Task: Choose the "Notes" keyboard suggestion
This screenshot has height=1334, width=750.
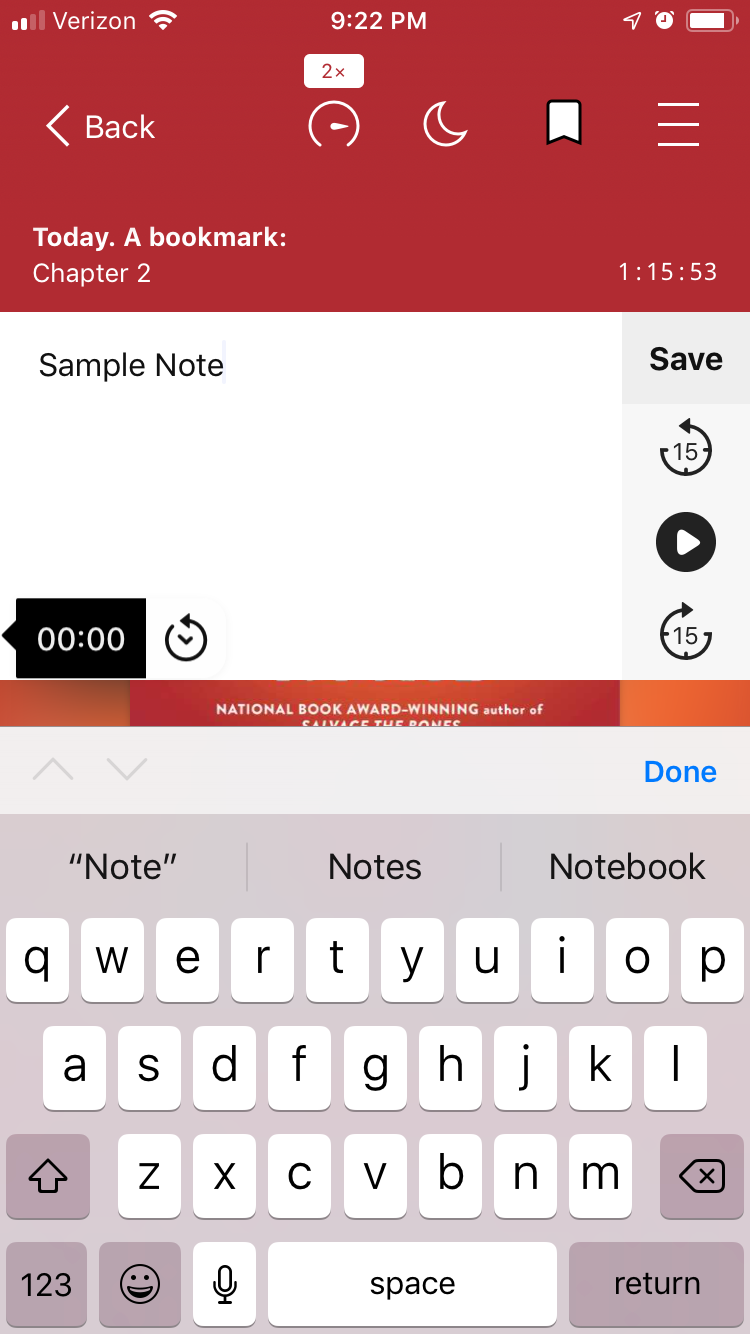Action: [x=375, y=866]
